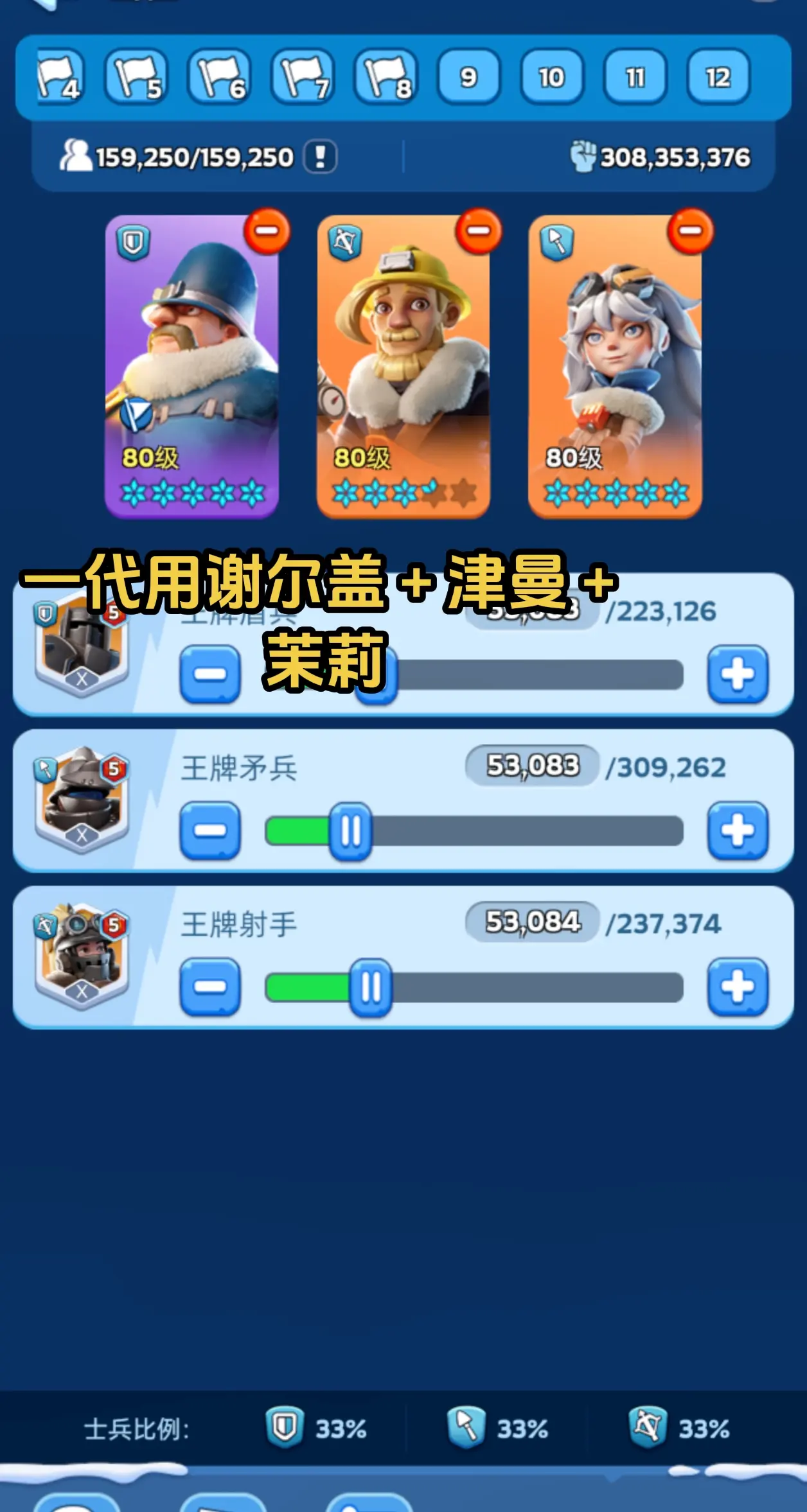The width and height of the screenshot is (807, 1512).
Task: Increase shield infantry troop count
Action: (x=738, y=674)
